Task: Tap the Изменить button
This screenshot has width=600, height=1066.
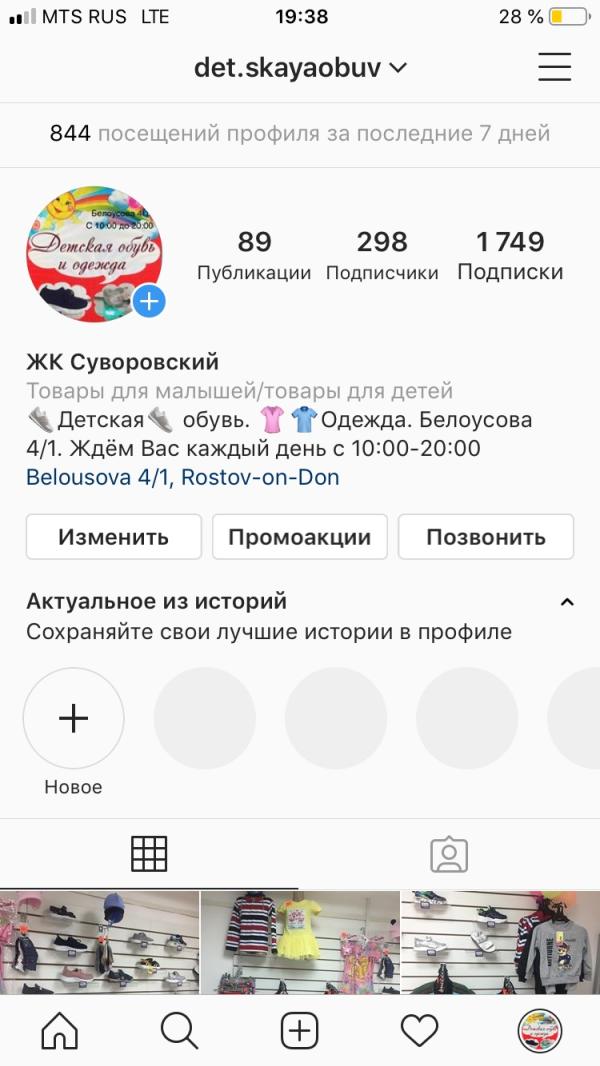Action: [114, 537]
